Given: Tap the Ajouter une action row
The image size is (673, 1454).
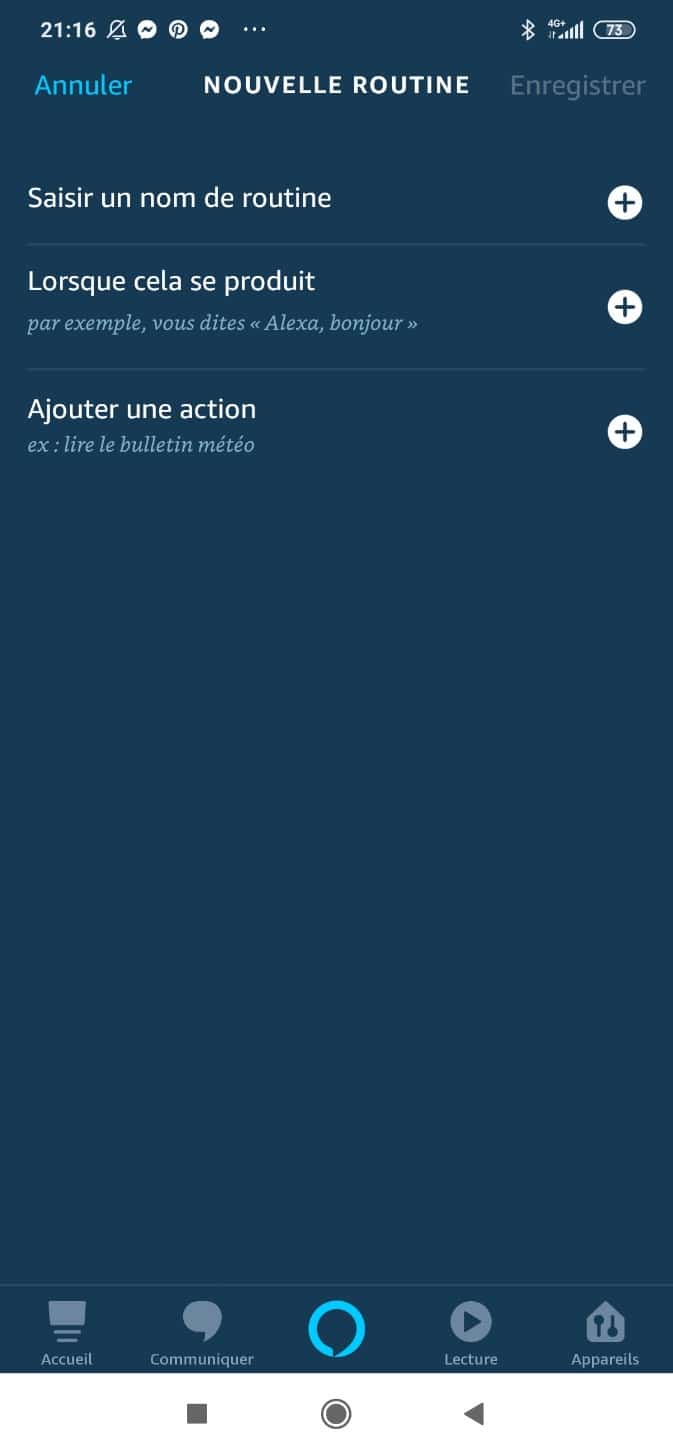Looking at the screenshot, I should (x=336, y=431).
